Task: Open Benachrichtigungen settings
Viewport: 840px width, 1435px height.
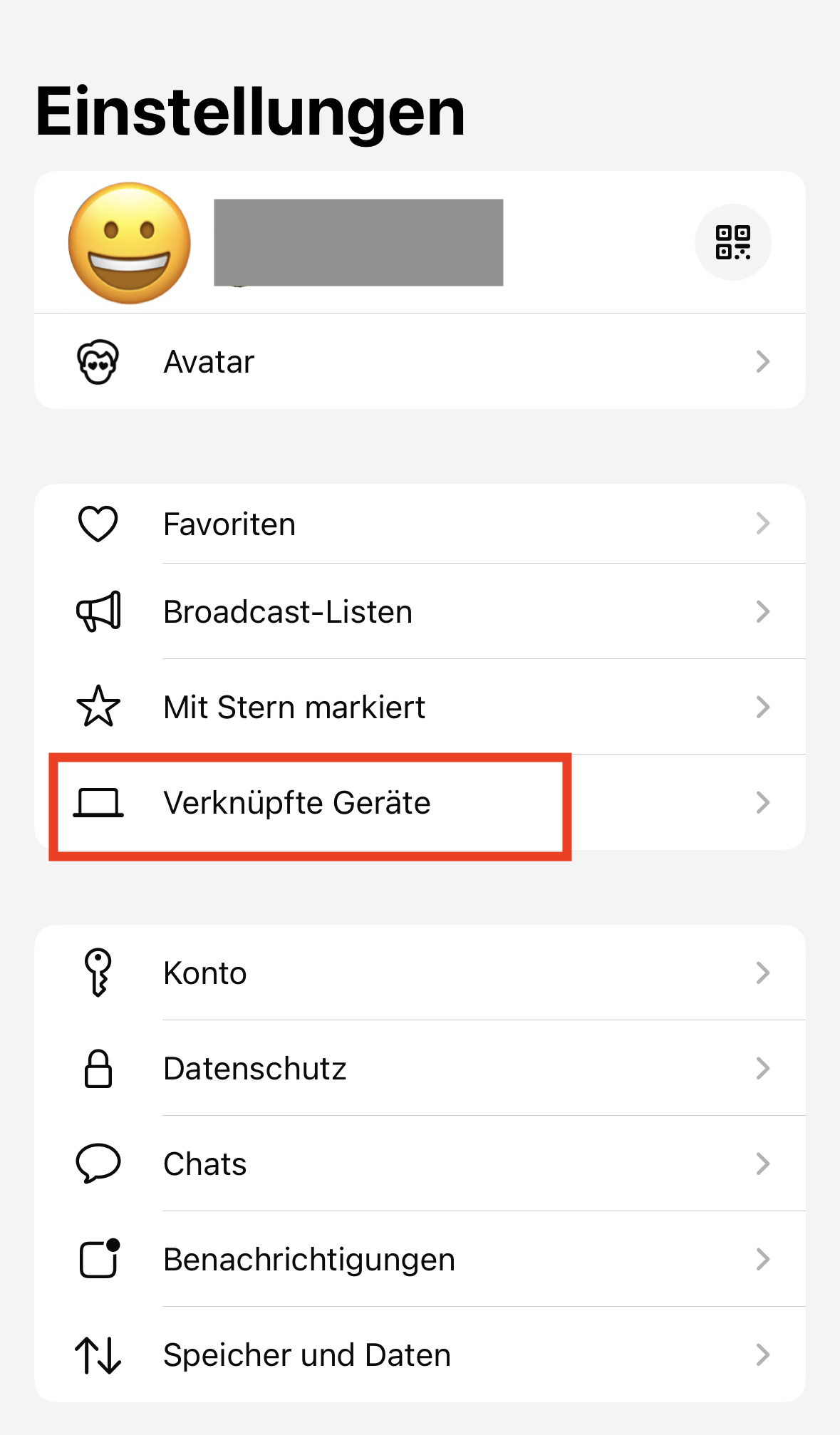Action: point(420,1259)
